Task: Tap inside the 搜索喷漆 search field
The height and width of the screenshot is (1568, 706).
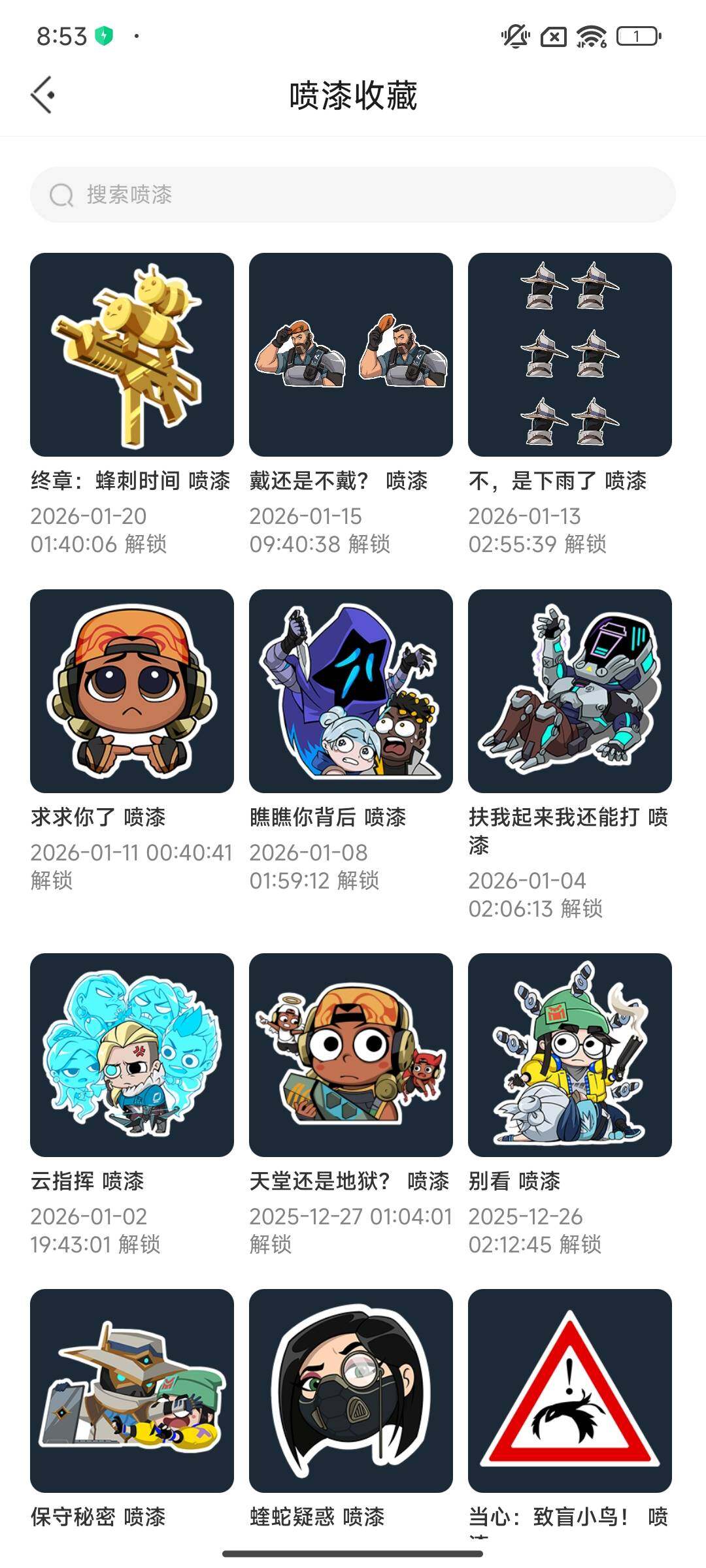Action: tap(261, 194)
